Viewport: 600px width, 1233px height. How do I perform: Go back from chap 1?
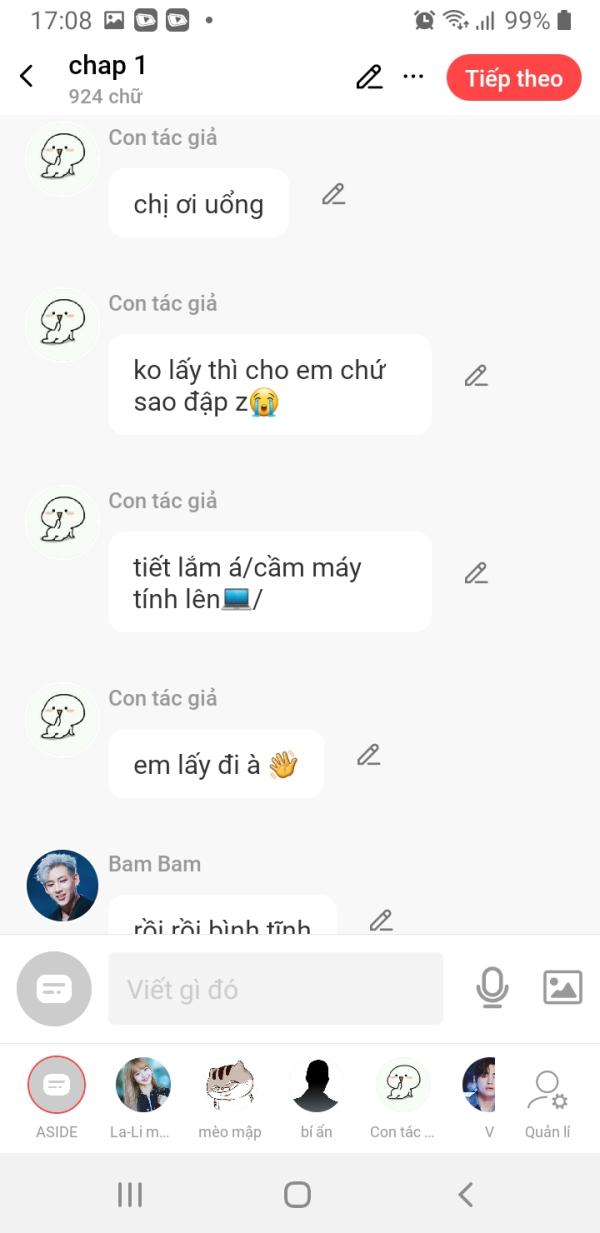click(27, 76)
